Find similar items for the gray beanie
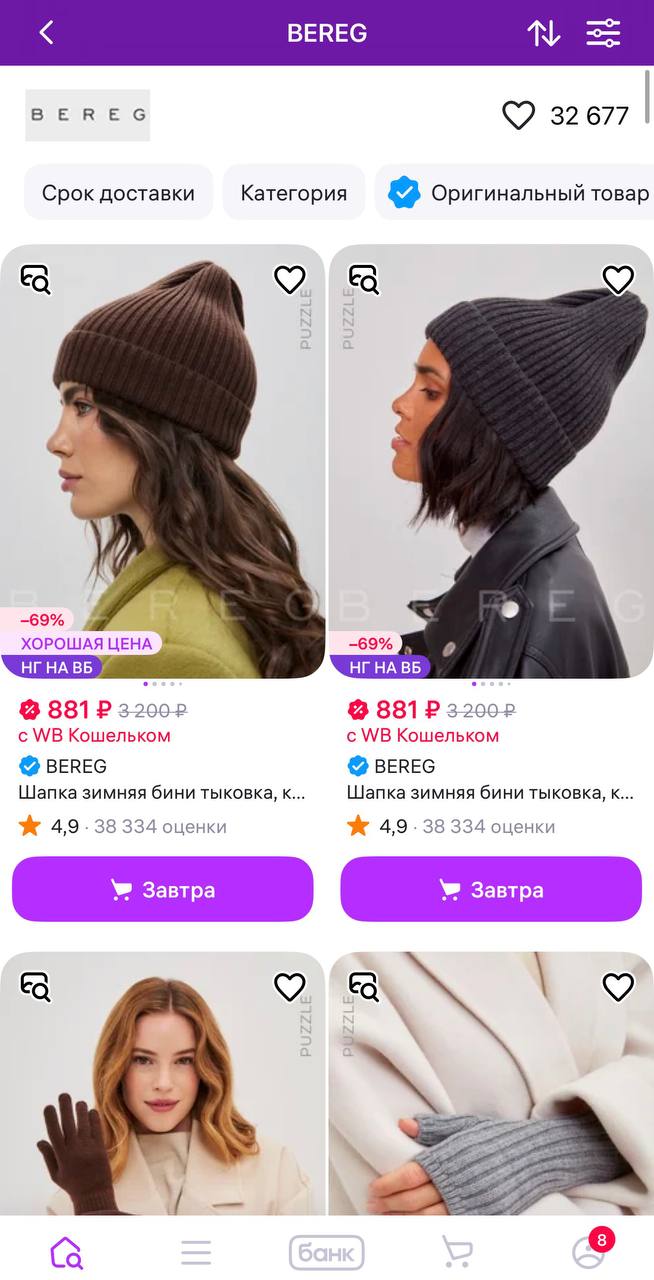654x1280 pixels. point(364,279)
